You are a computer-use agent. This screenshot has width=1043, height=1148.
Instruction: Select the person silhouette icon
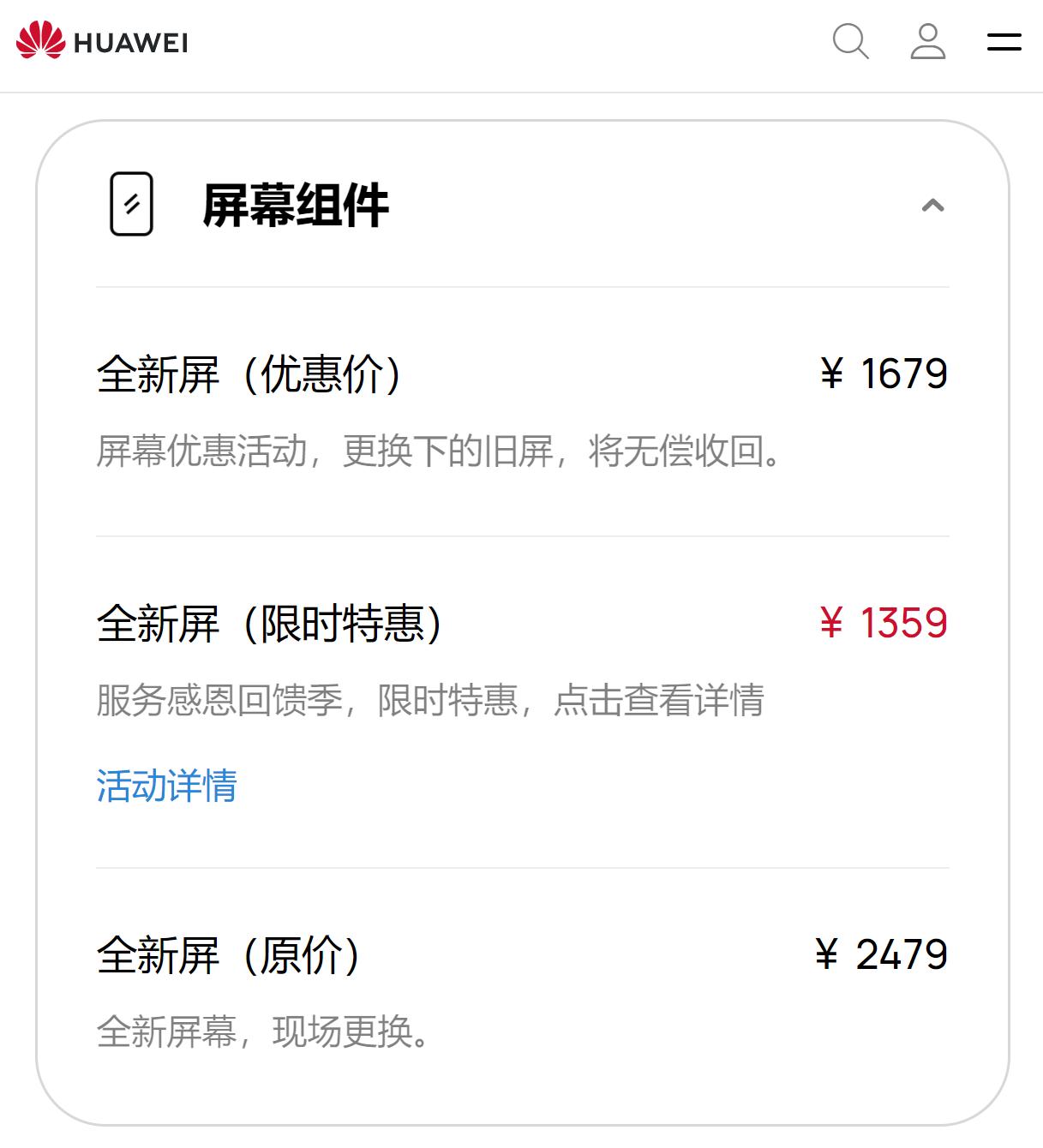pos(928,41)
